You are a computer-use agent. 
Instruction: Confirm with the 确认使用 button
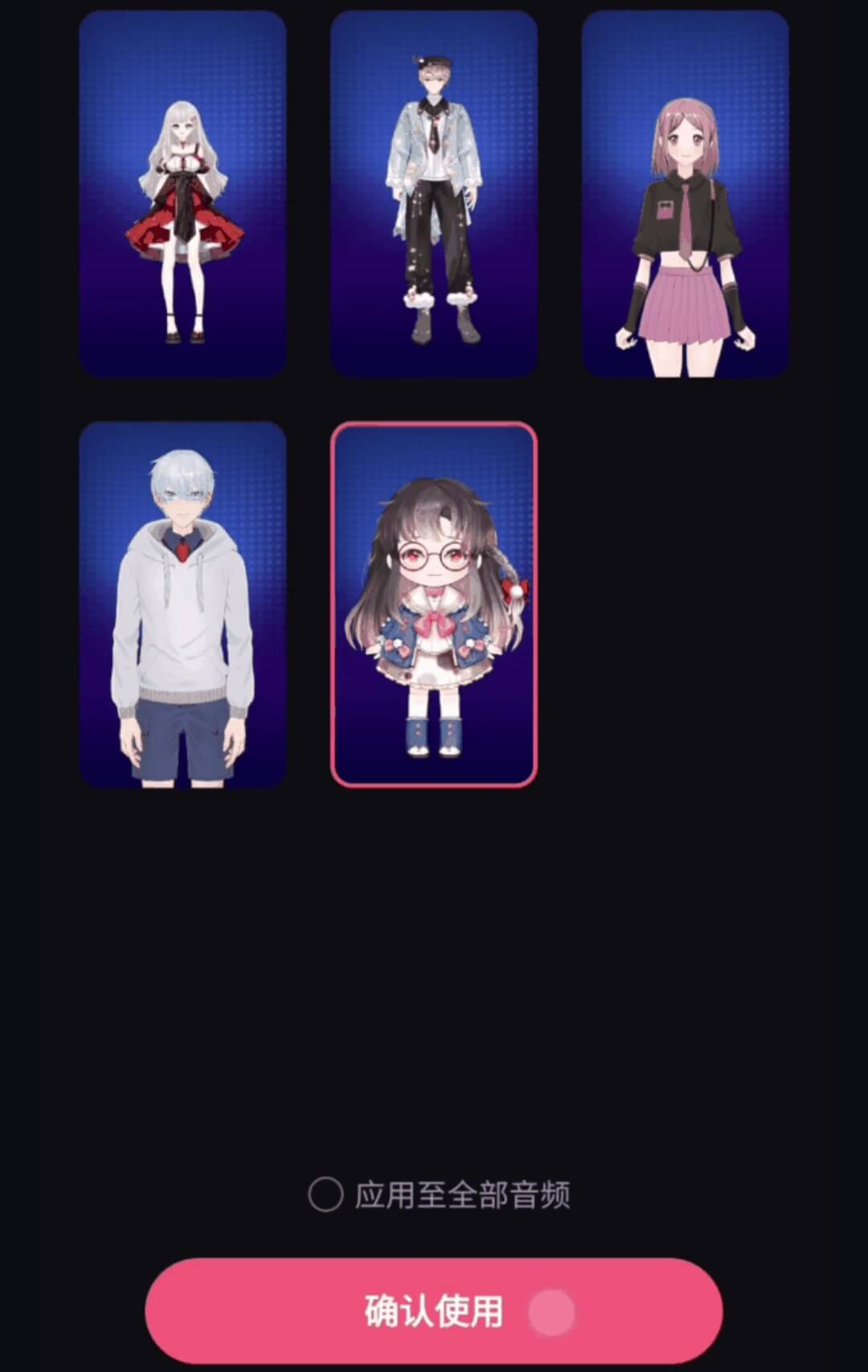click(x=434, y=1311)
